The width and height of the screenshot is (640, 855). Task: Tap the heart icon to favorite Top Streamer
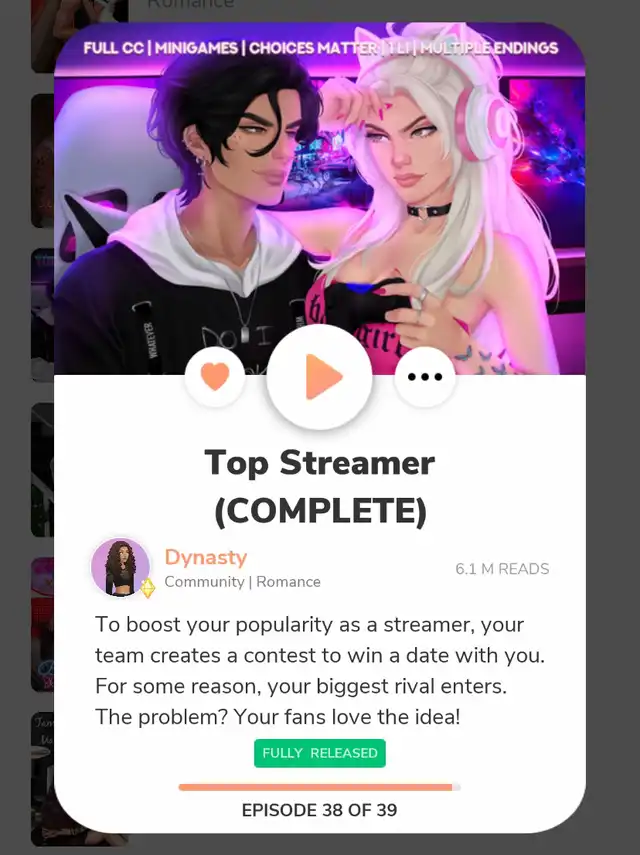pyautogui.click(x=215, y=376)
